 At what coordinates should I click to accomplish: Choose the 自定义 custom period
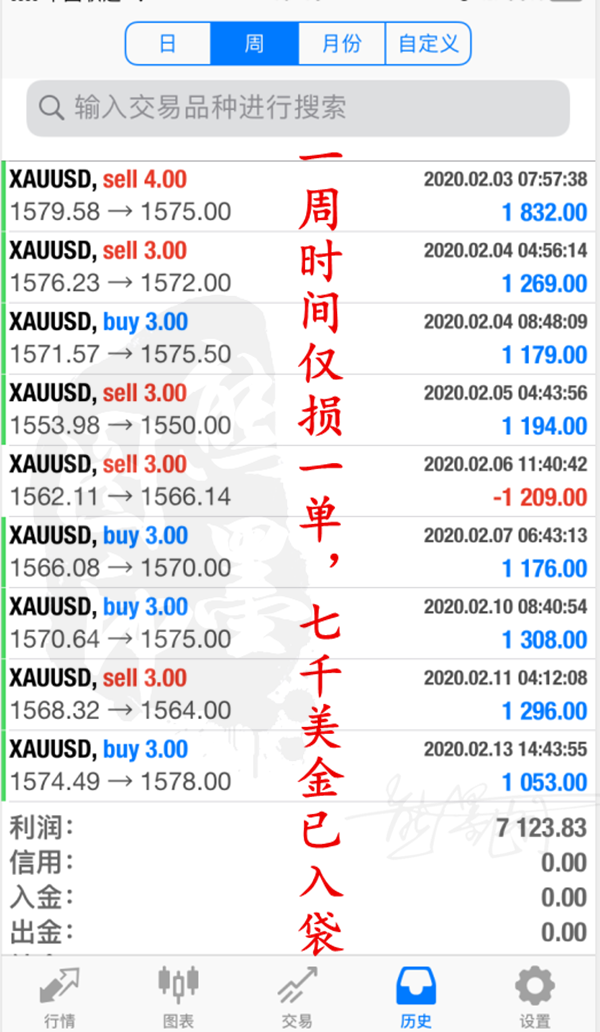[x=428, y=44]
